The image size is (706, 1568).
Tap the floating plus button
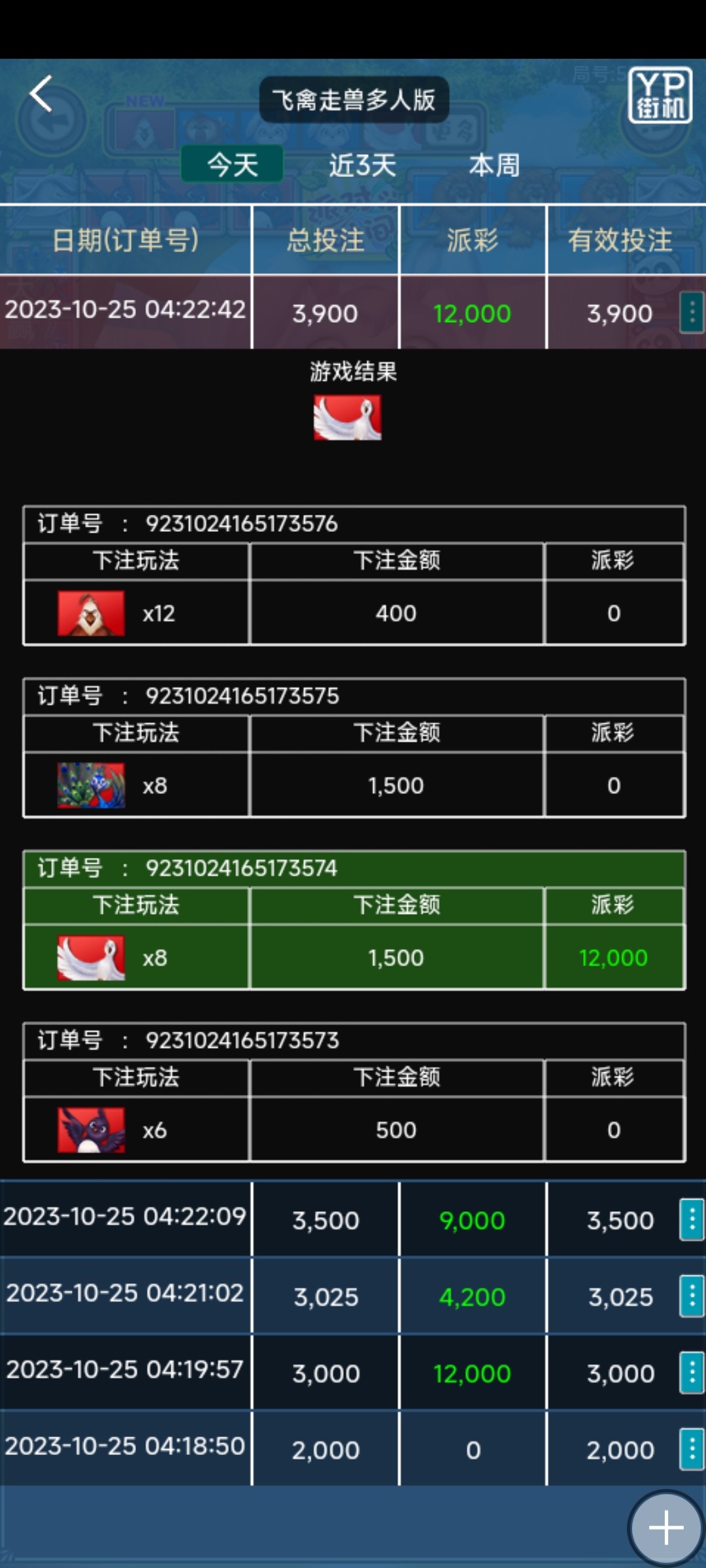(665, 1528)
